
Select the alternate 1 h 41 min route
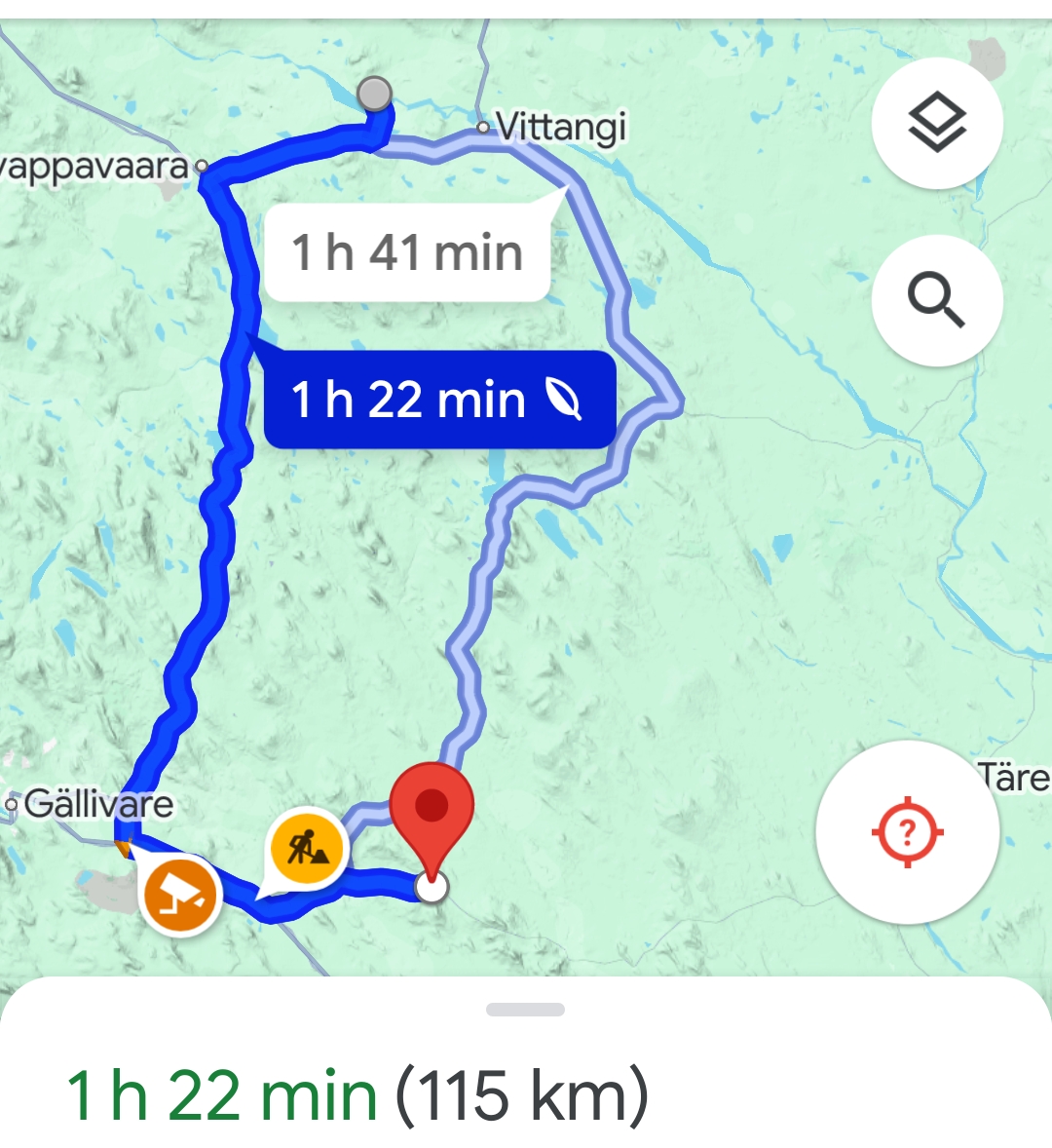407,252
